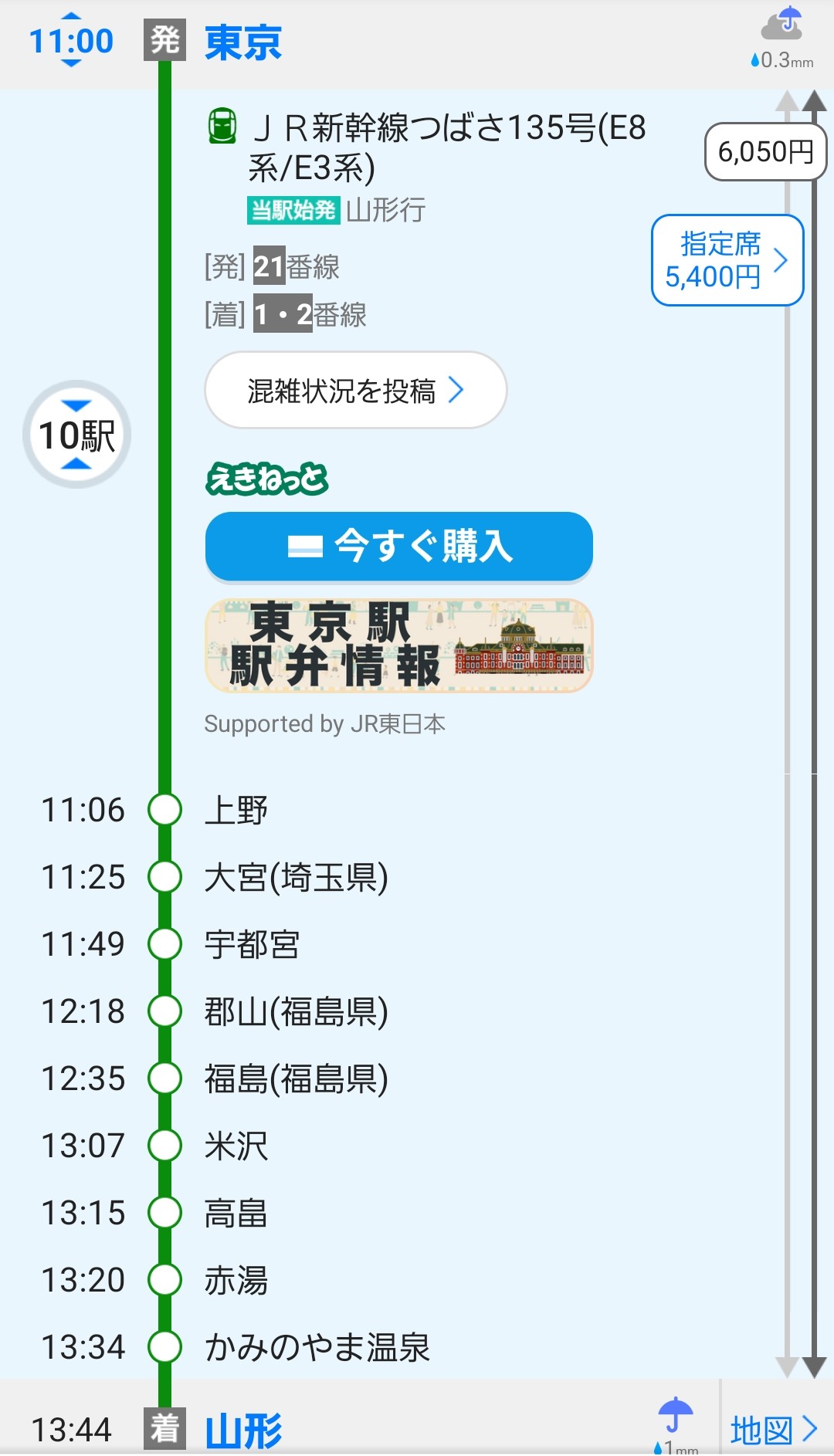The height and width of the screenshot is (1456, 834).
Task: View the 6,050円 fare breakdown
Action: 764,152
